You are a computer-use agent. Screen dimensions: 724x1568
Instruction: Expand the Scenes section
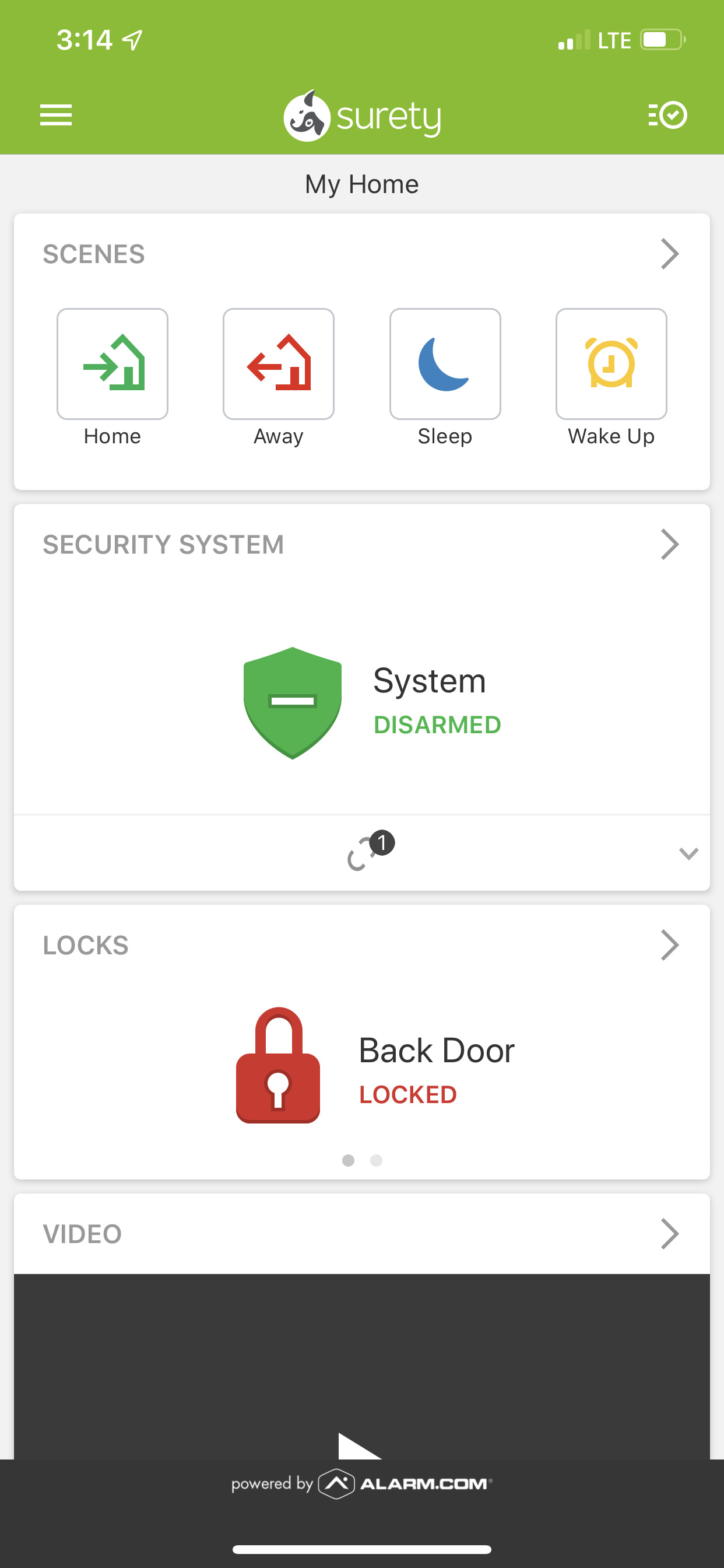(669, 254)
